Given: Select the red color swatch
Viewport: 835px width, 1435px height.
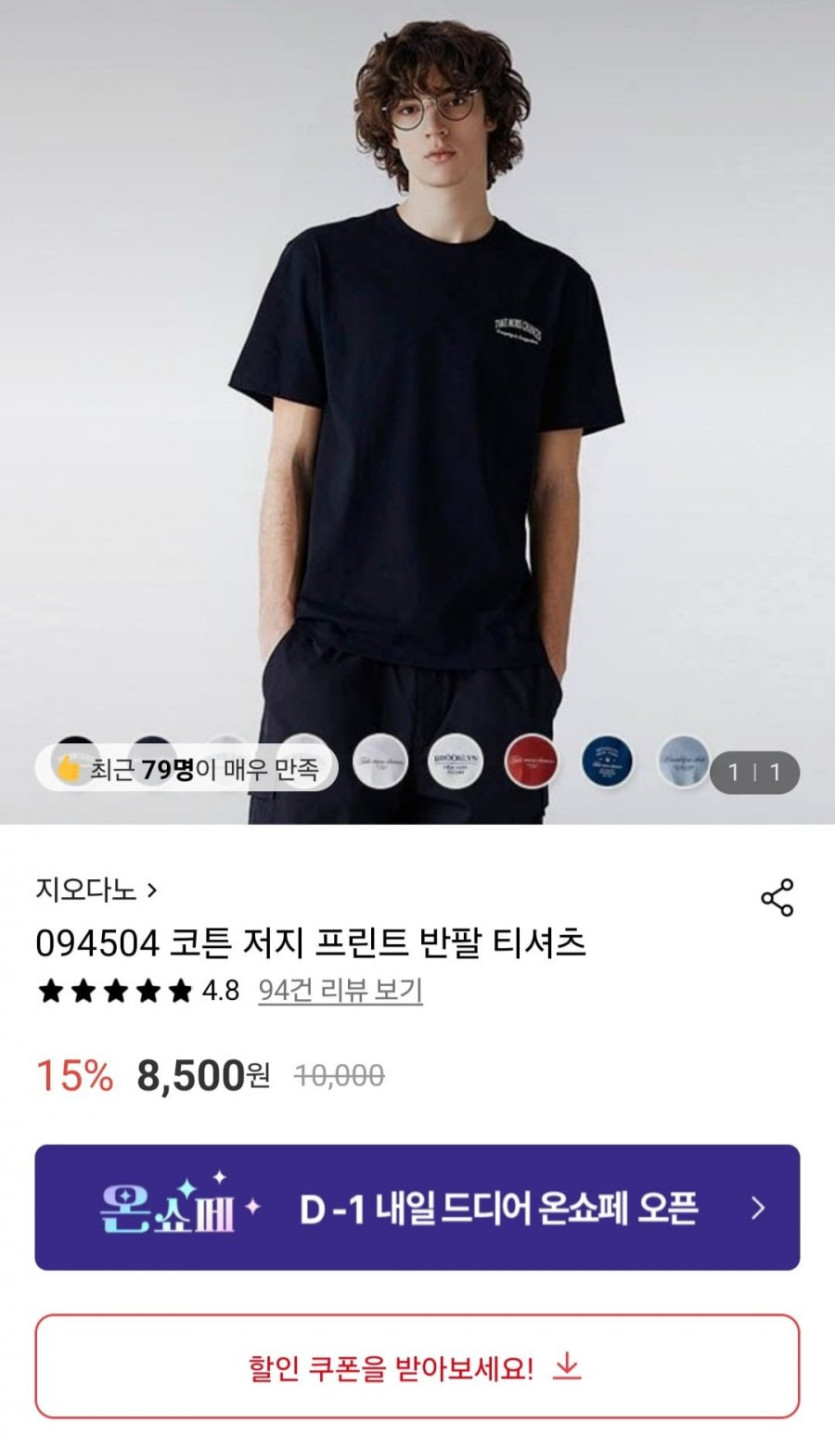Looking at the screenshot, I should [x=530, y=762].
